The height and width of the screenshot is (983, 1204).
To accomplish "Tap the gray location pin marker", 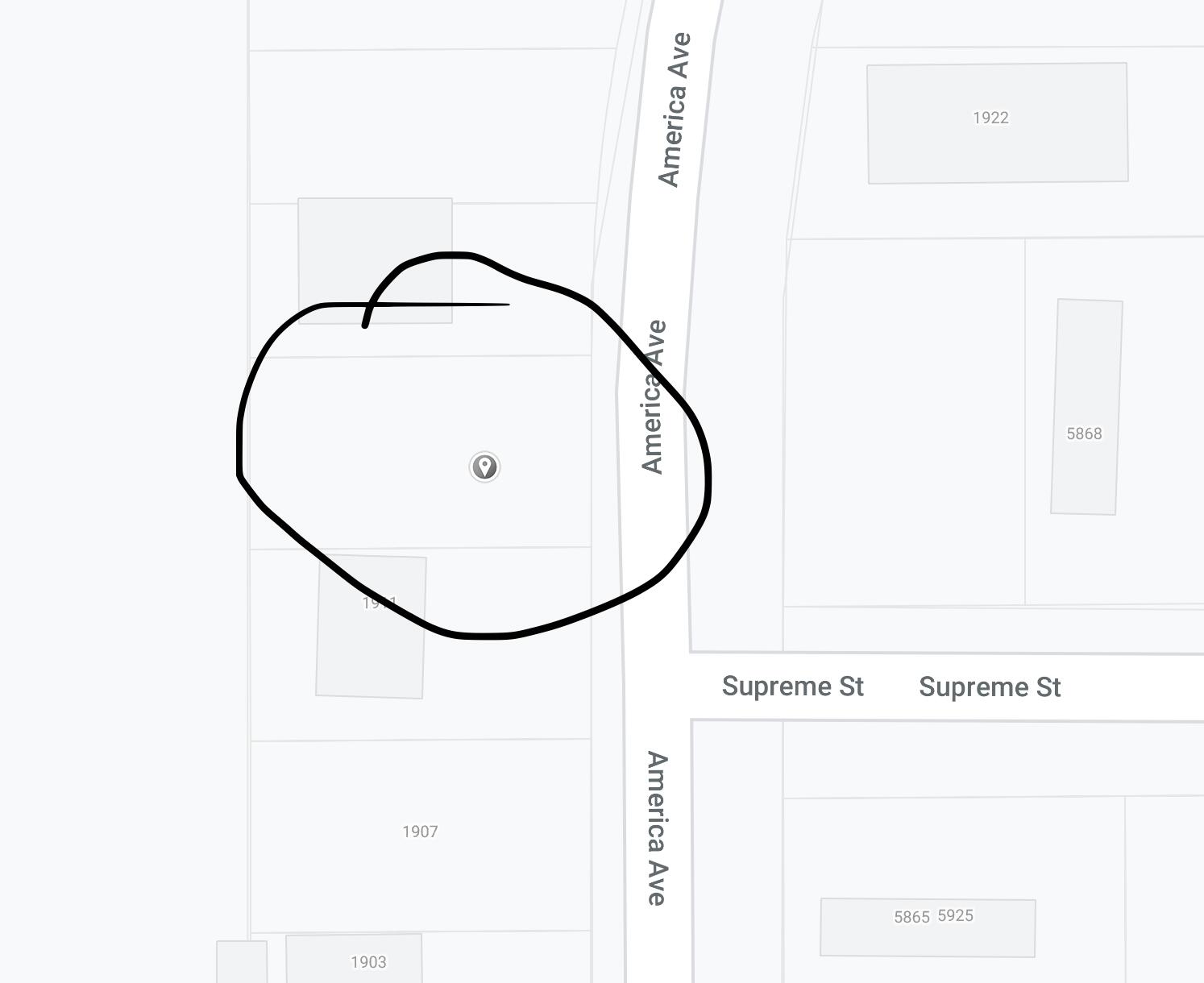I will click(484, 467).
